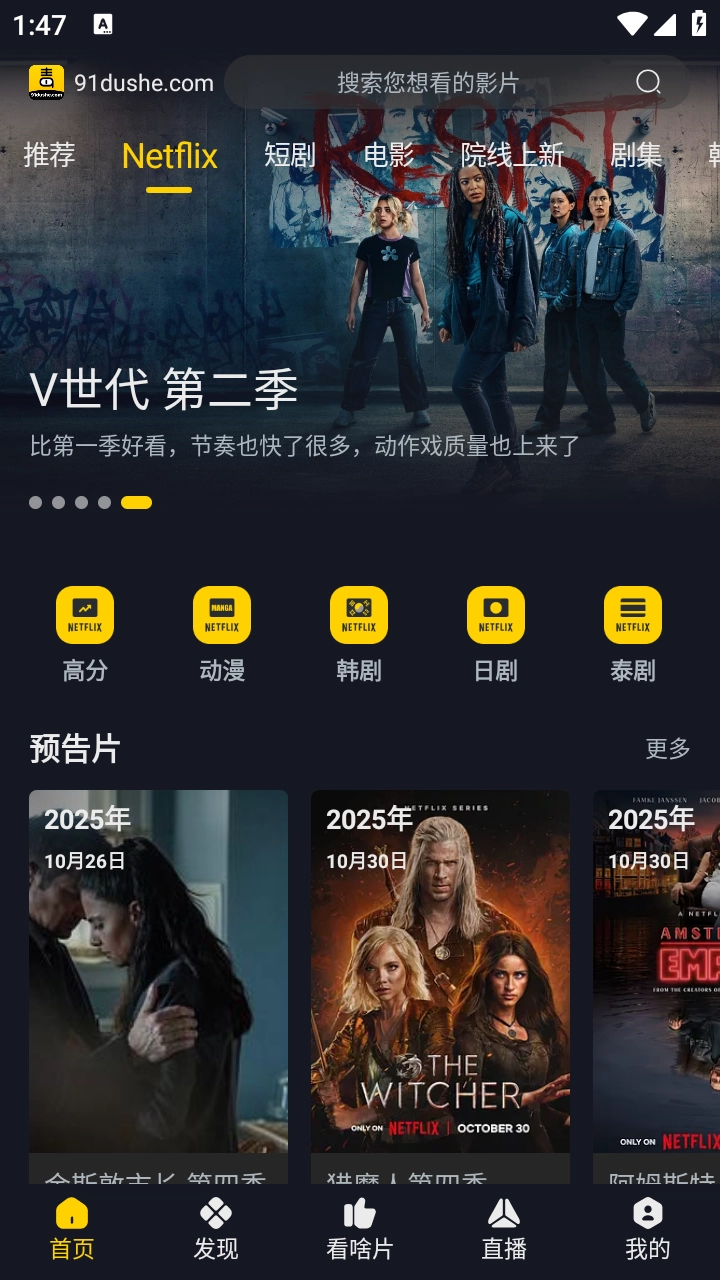
Task: Select the 剧集 tab
Action: (x=636, y=155)
